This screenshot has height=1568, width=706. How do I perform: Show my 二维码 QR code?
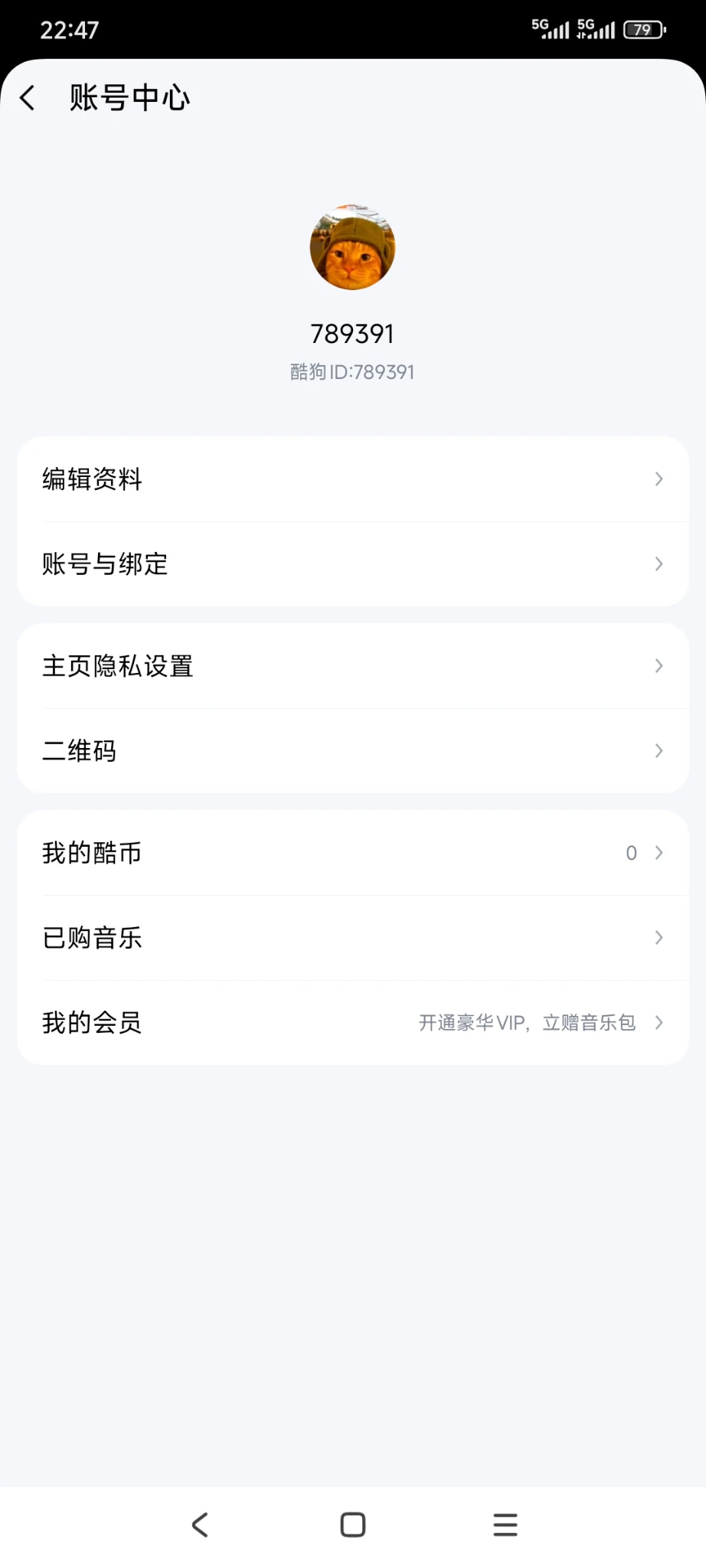pyautogui.click(x=352, y=751)
